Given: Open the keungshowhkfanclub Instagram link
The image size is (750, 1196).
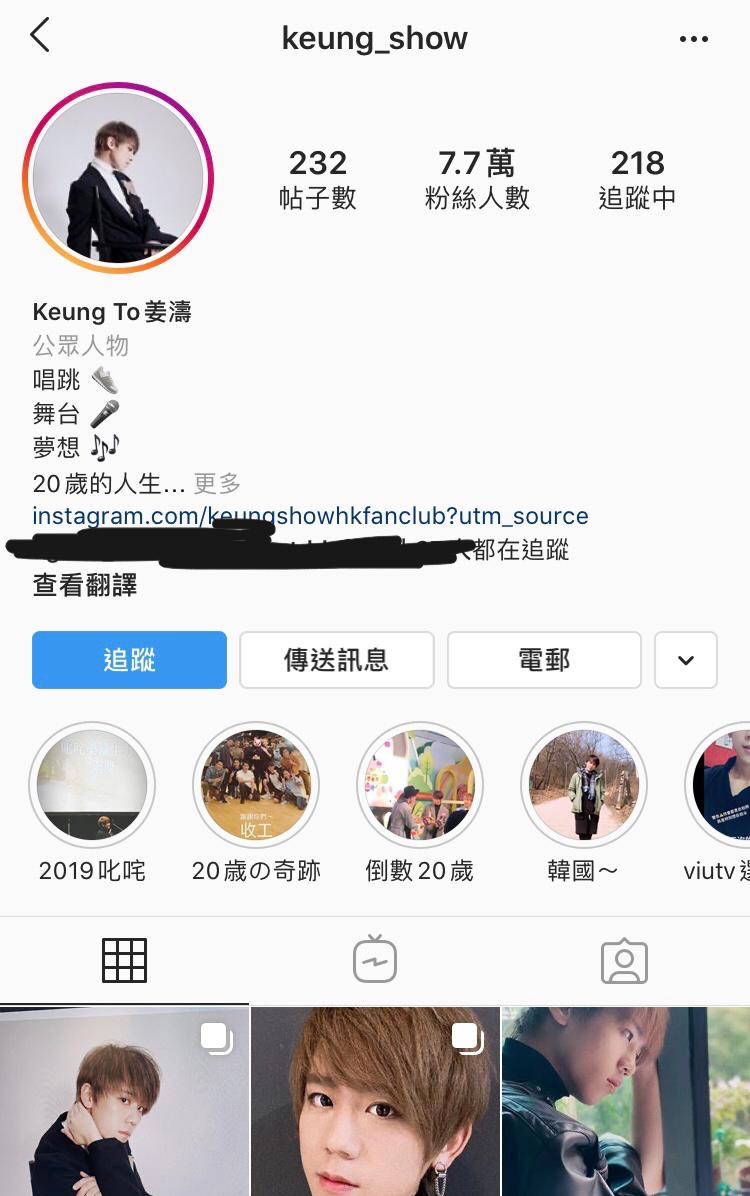Looking at the screenshot, I should point(310,516).
